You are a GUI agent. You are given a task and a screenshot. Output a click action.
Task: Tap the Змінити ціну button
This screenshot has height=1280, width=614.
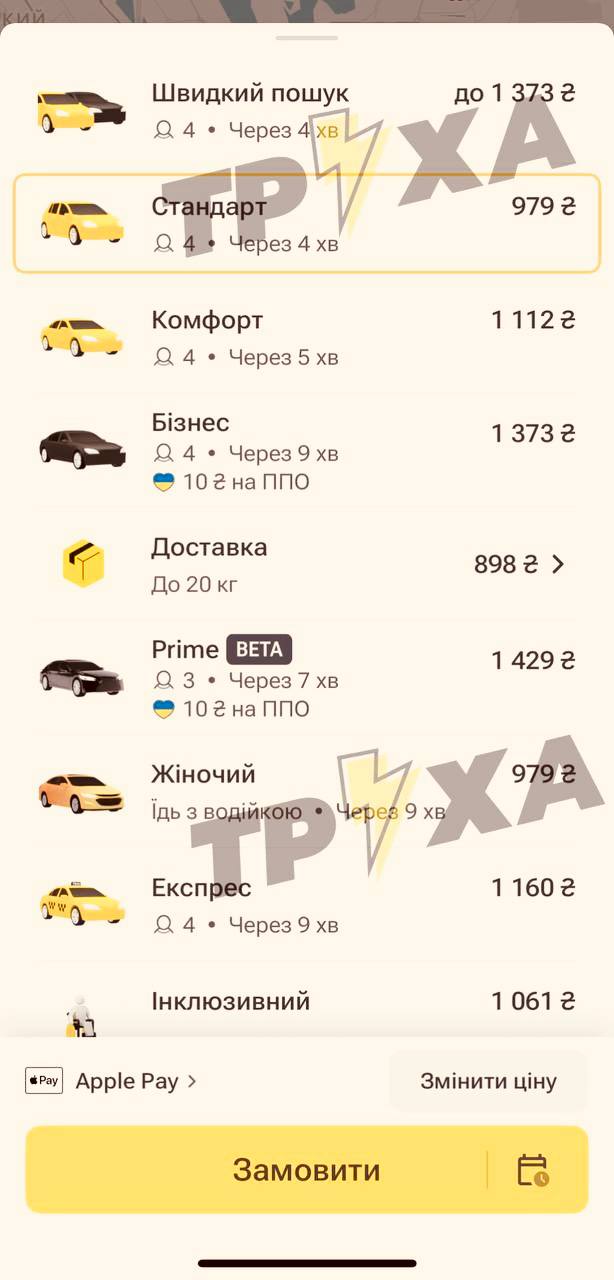coord(488,1081)
